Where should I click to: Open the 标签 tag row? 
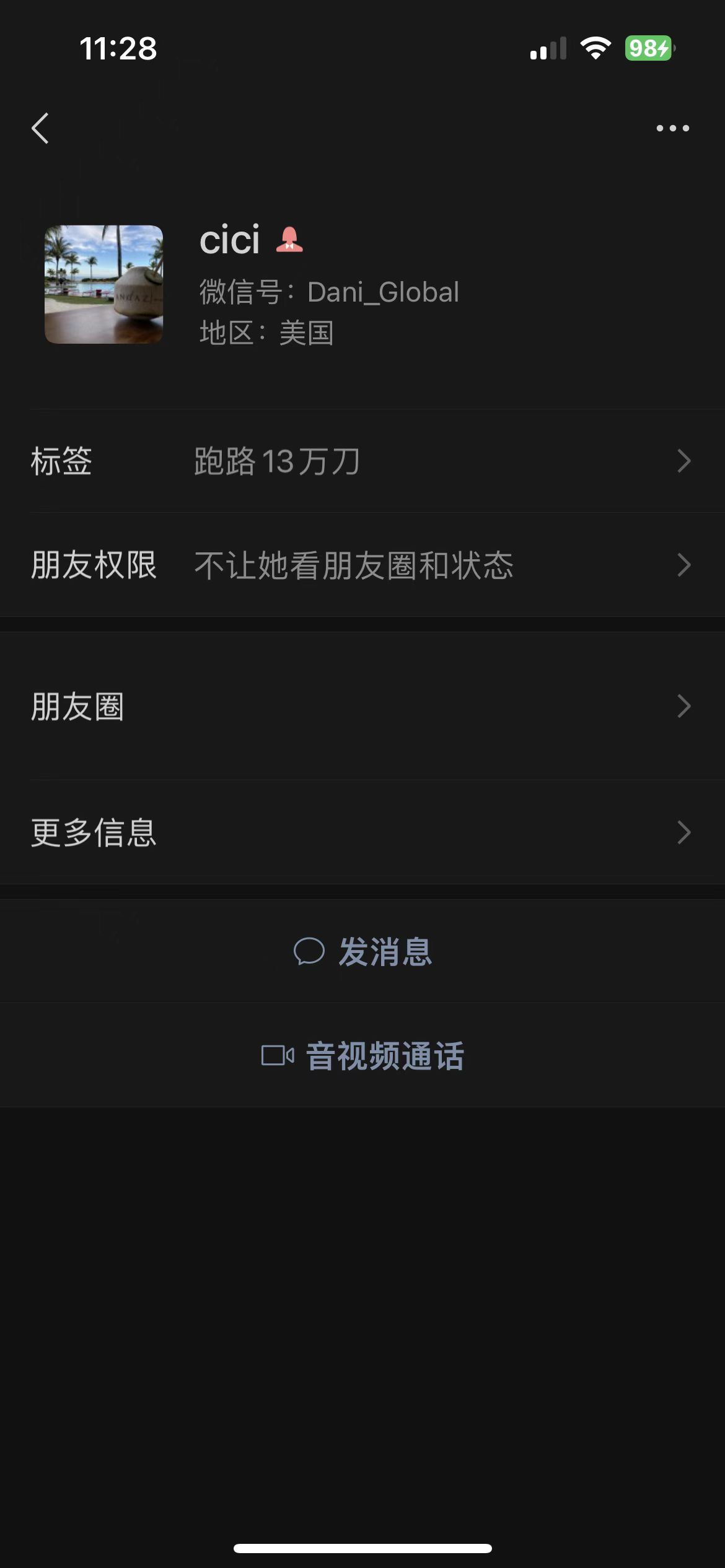362,461
